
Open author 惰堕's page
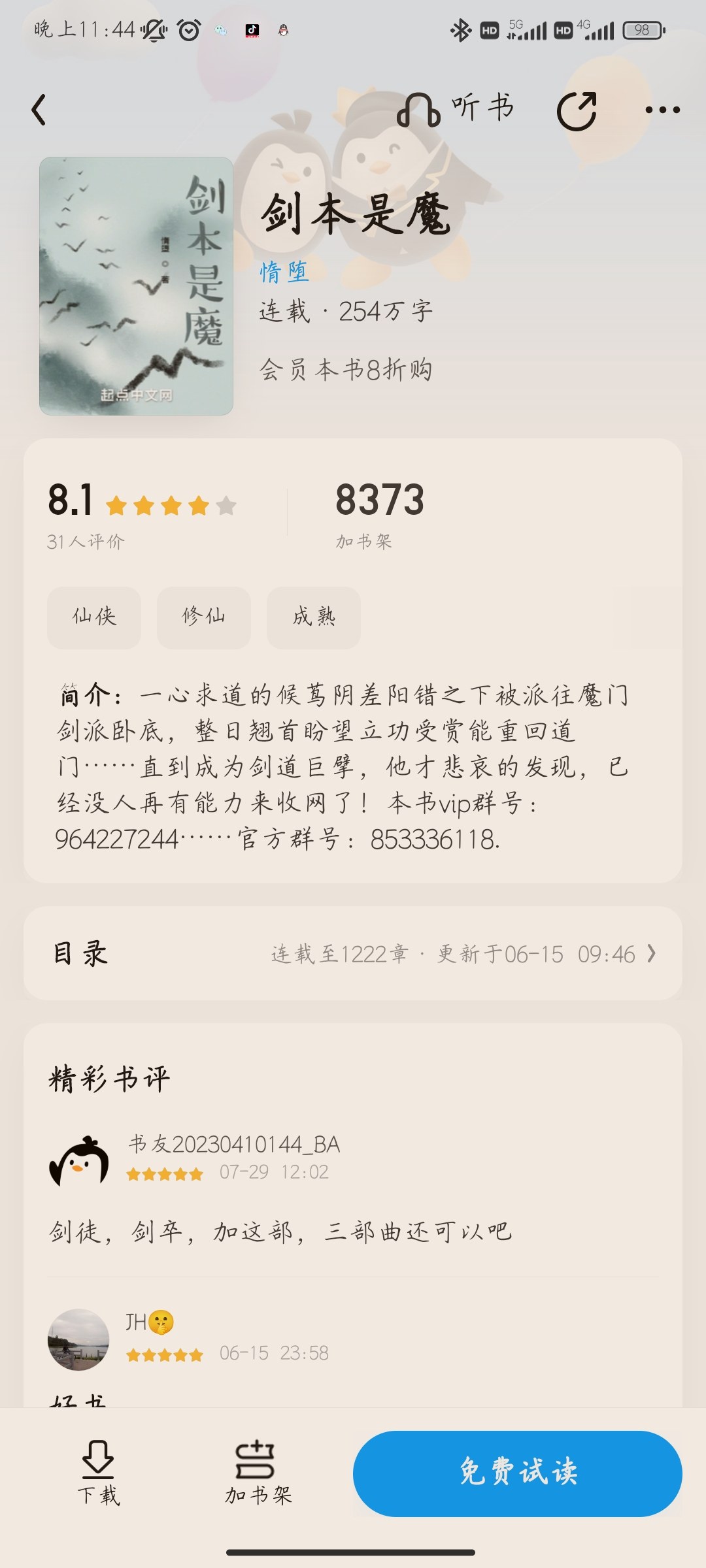tap(284, 272)
